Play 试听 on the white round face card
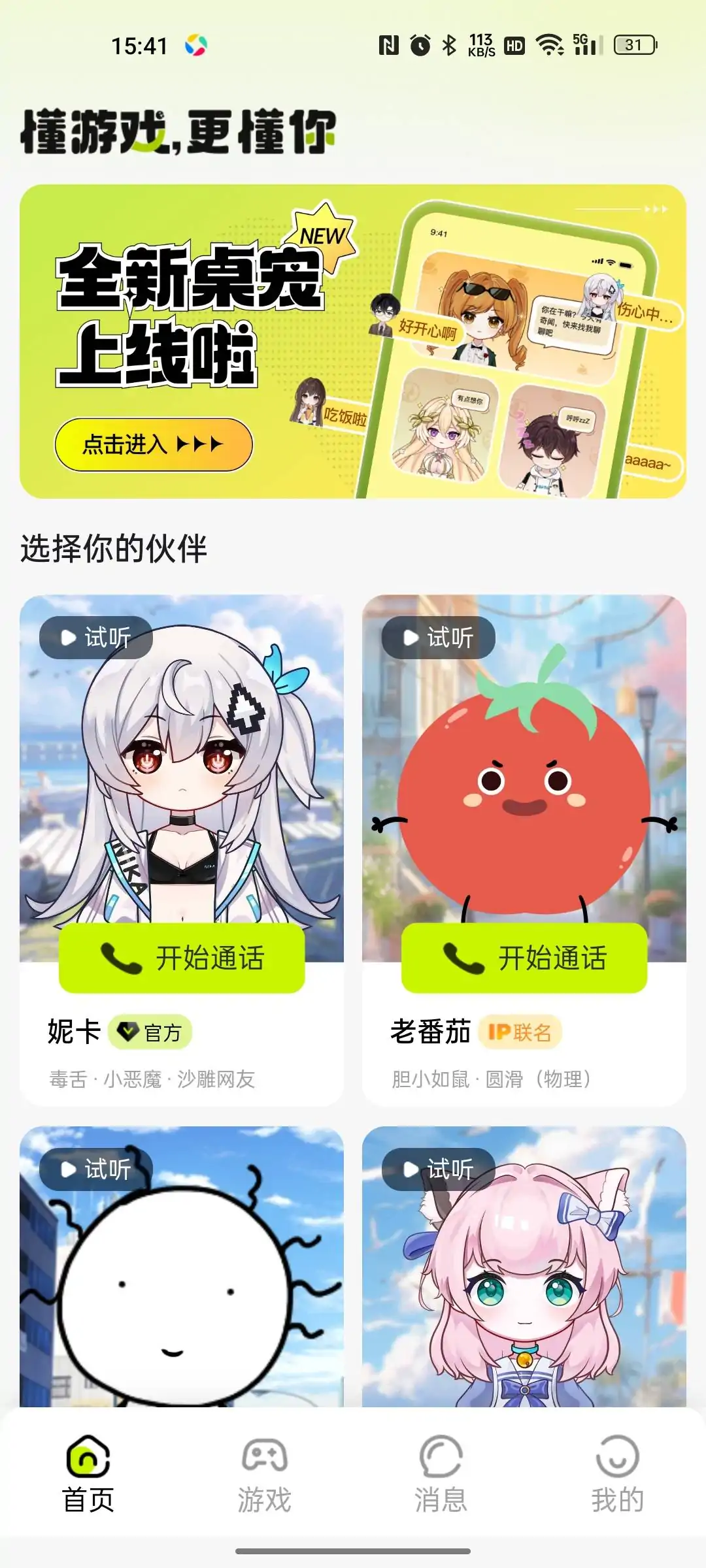Screen dimensions: 706x1568 click(x=96, y=1169)
